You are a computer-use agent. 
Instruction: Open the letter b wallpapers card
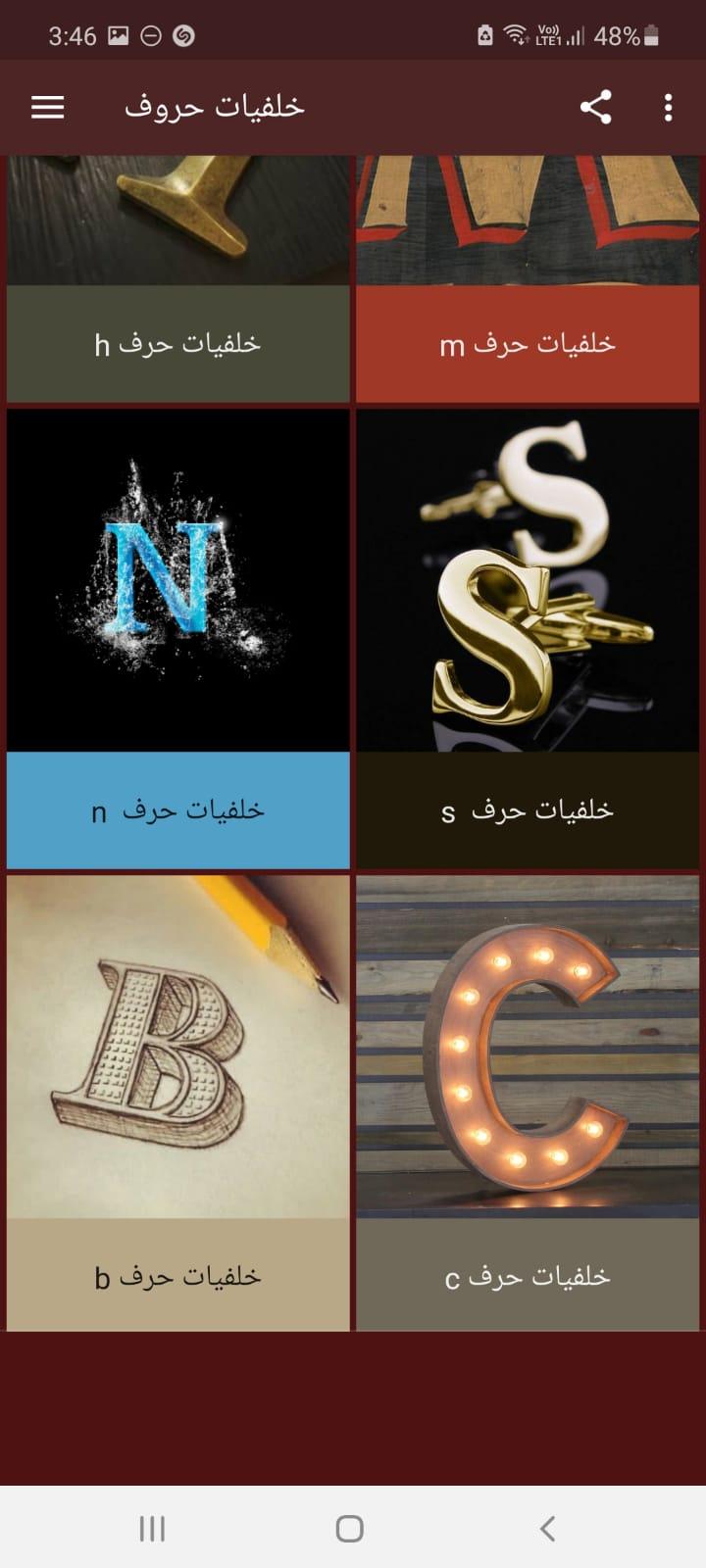[x=177, y=1102]
